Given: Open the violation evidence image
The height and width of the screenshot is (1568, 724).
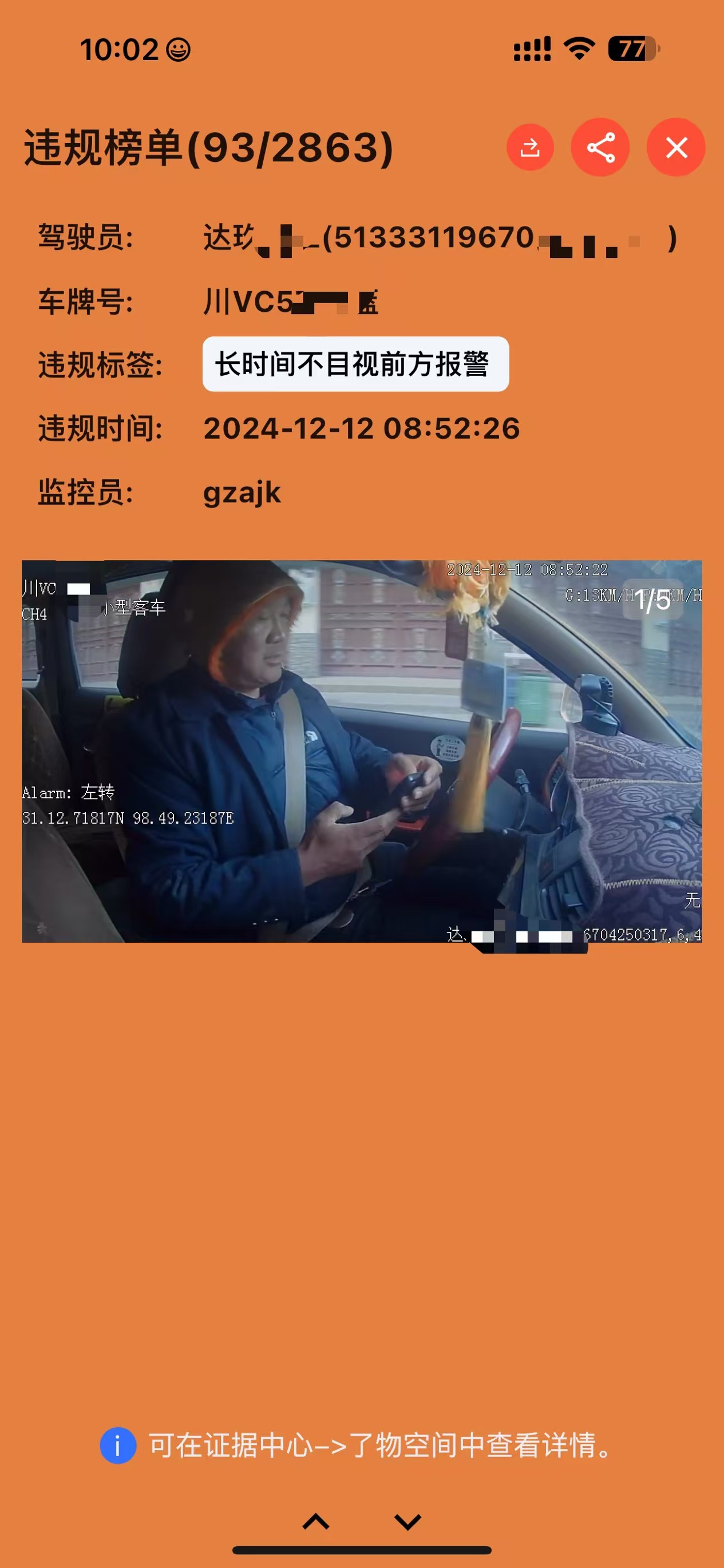Looking at the screenshot, I should point(362,751).
